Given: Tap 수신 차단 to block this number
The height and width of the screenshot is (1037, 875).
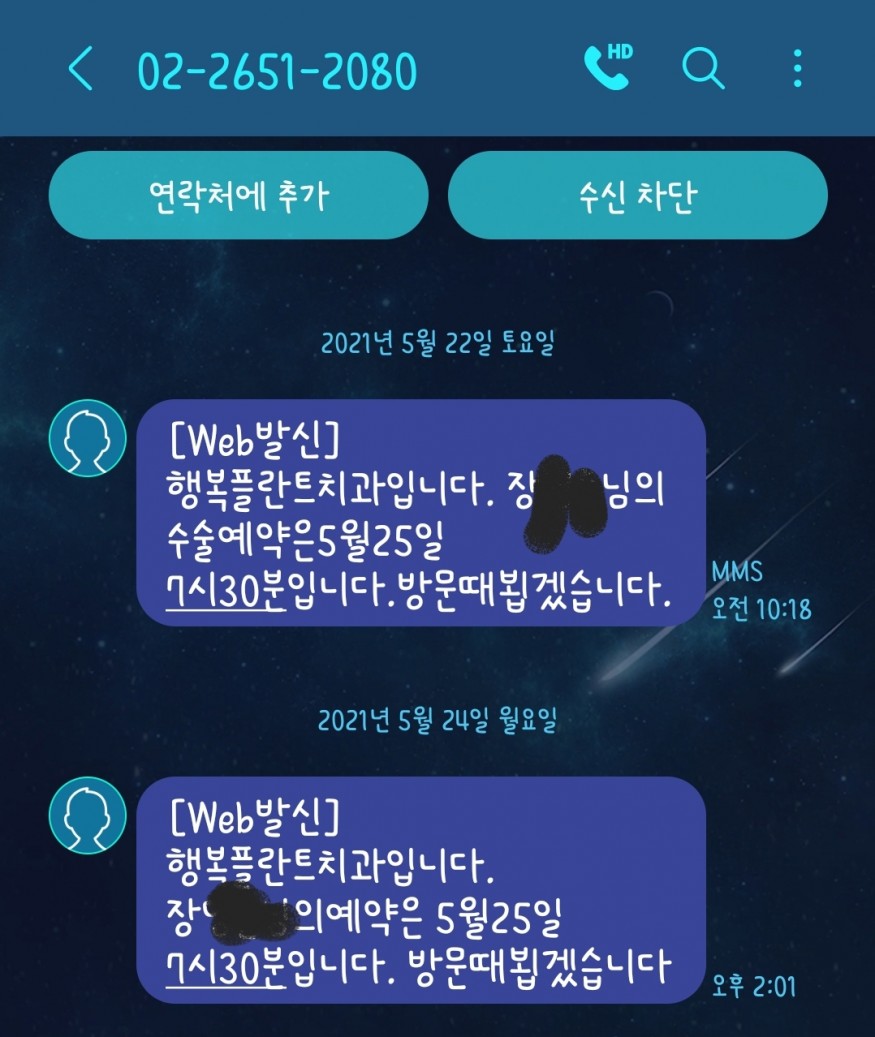Looking at the screenshot, I should 637,195.
